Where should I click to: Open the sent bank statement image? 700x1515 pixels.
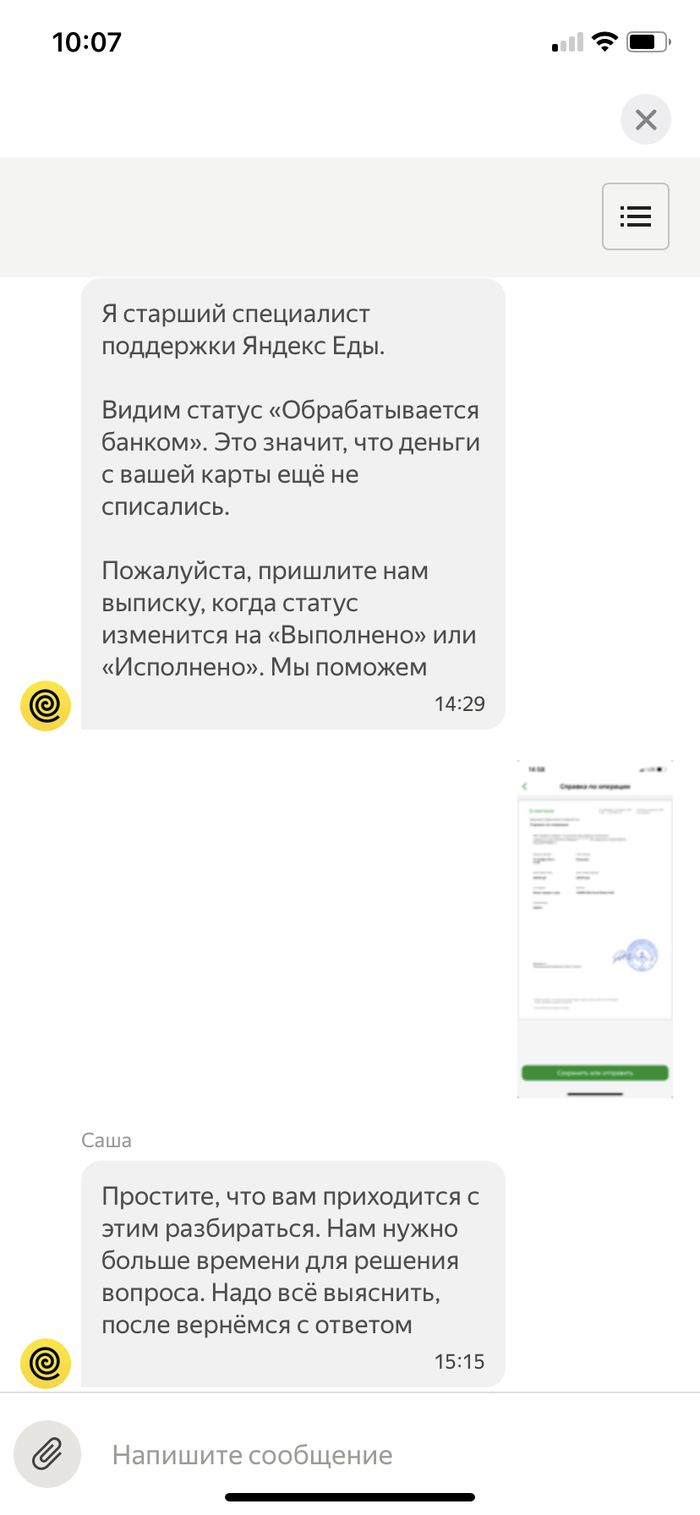click(595, 929)
